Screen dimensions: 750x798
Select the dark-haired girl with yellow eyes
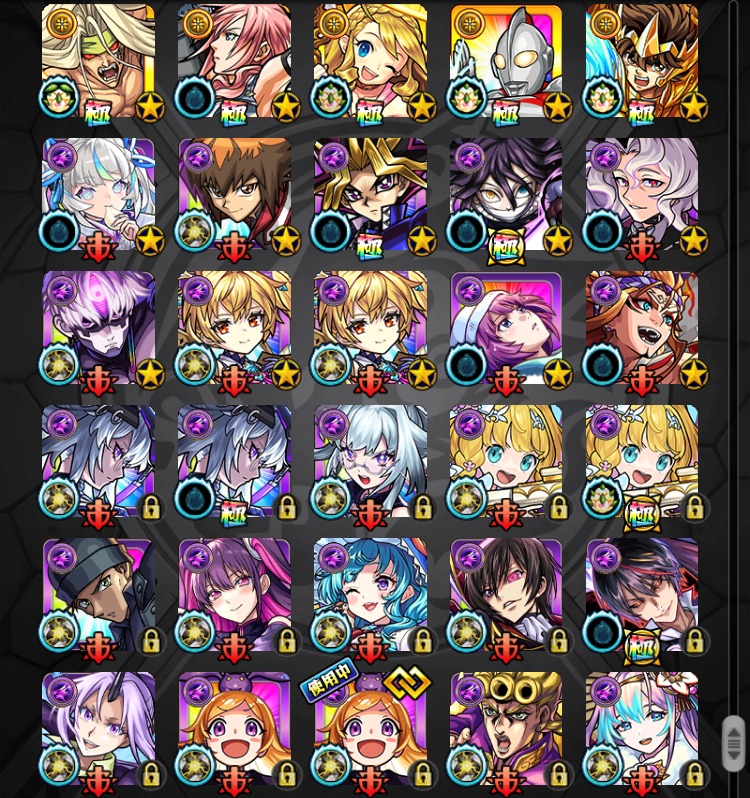506,195
